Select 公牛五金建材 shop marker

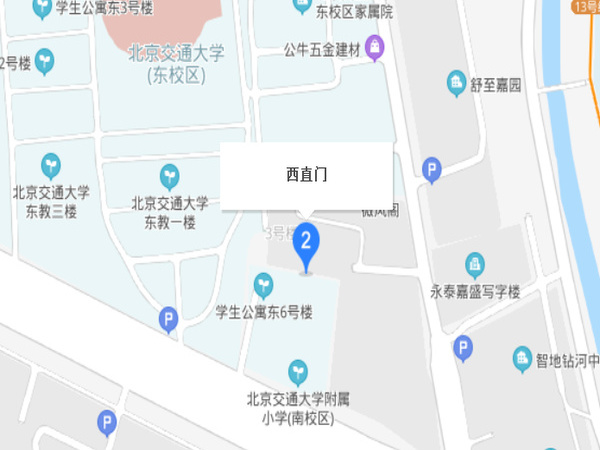click(x=375, y=46)
